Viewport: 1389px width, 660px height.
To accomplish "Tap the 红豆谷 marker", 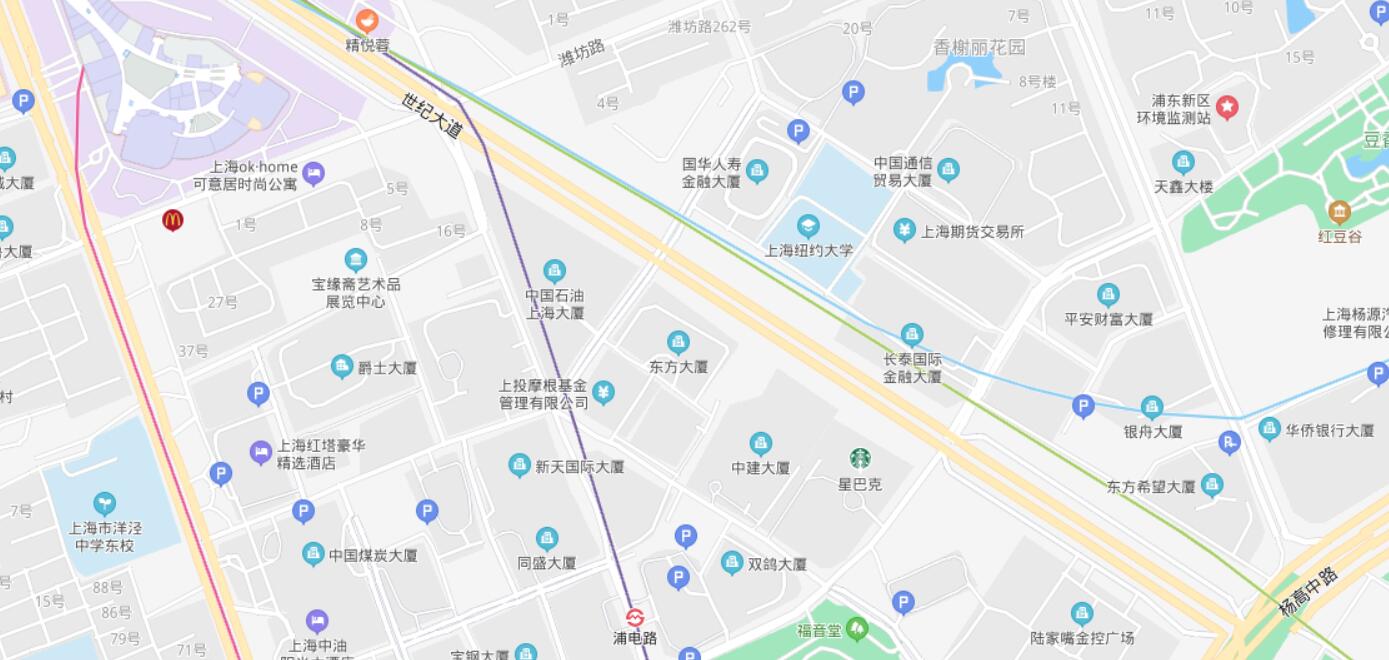I will (x=1339, y=212).
